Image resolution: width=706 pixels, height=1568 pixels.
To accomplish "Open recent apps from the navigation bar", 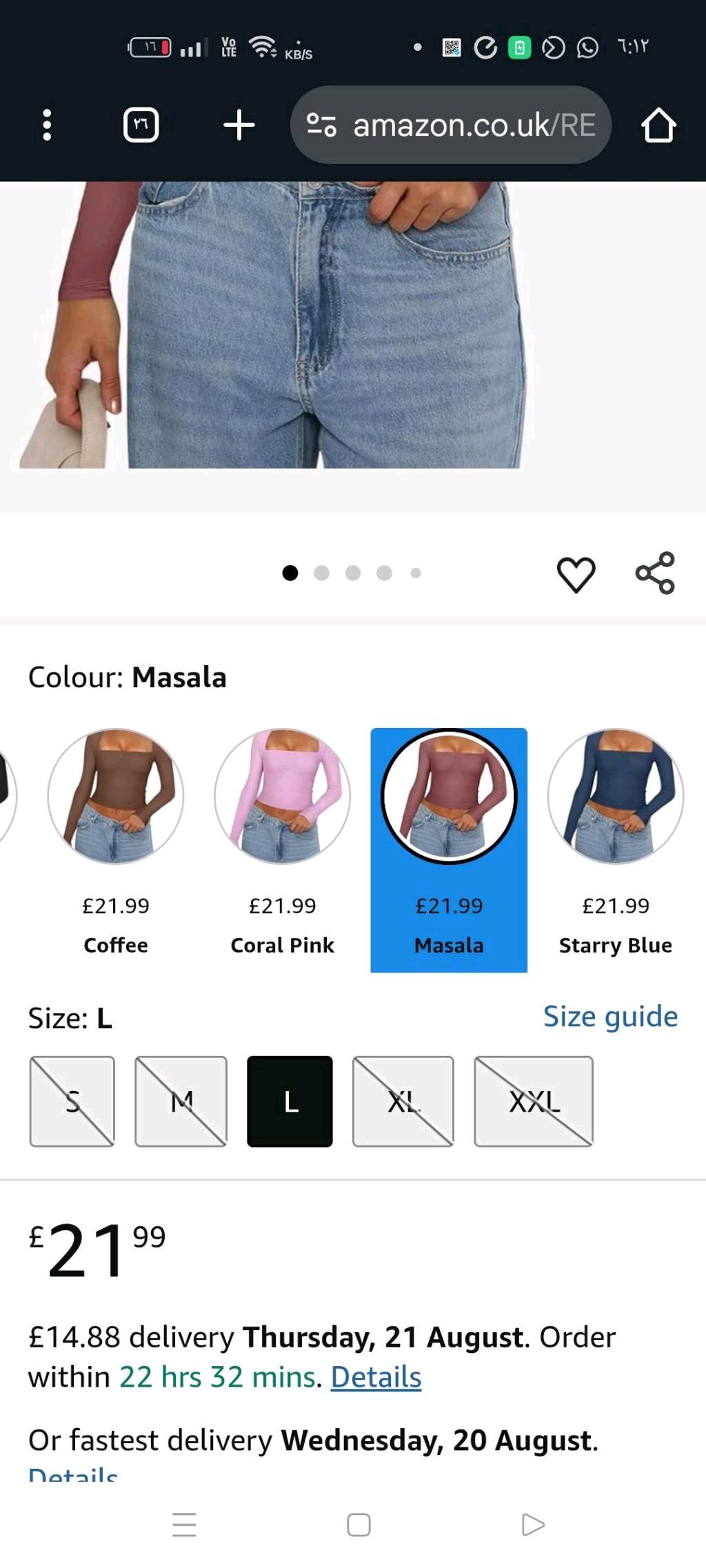I will (184, 1525).
